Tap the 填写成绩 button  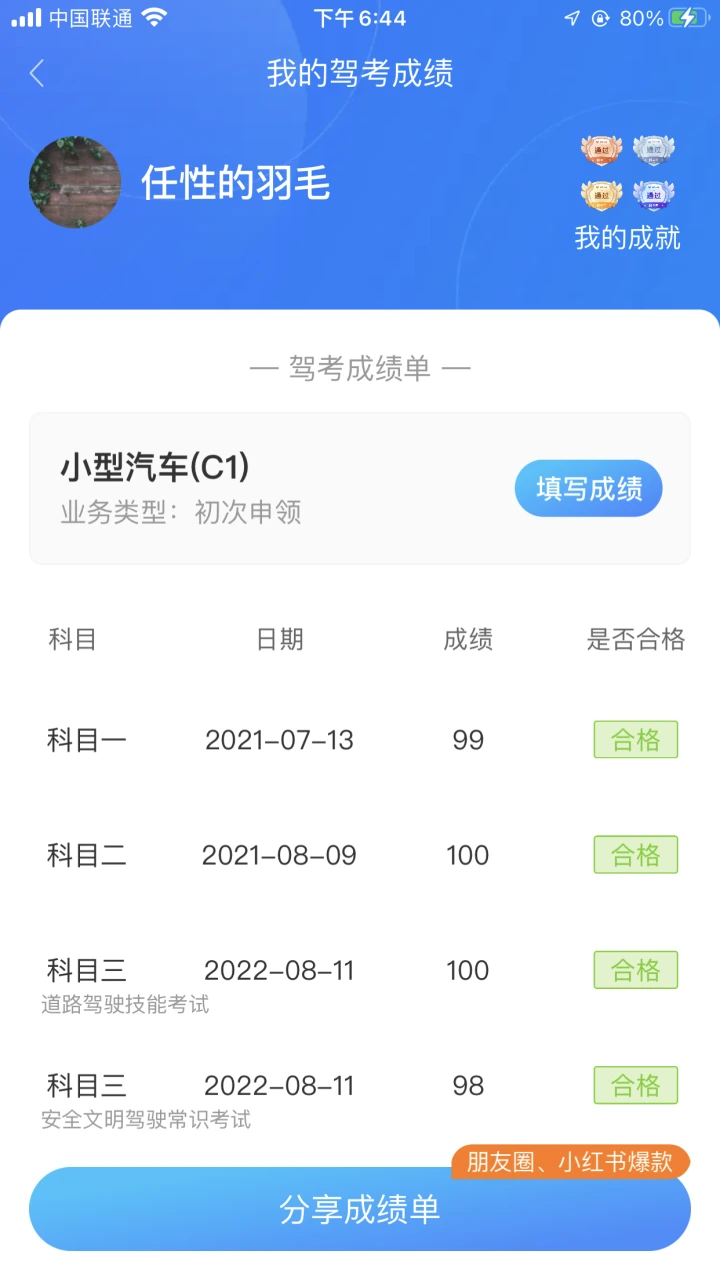click(589, 489)
